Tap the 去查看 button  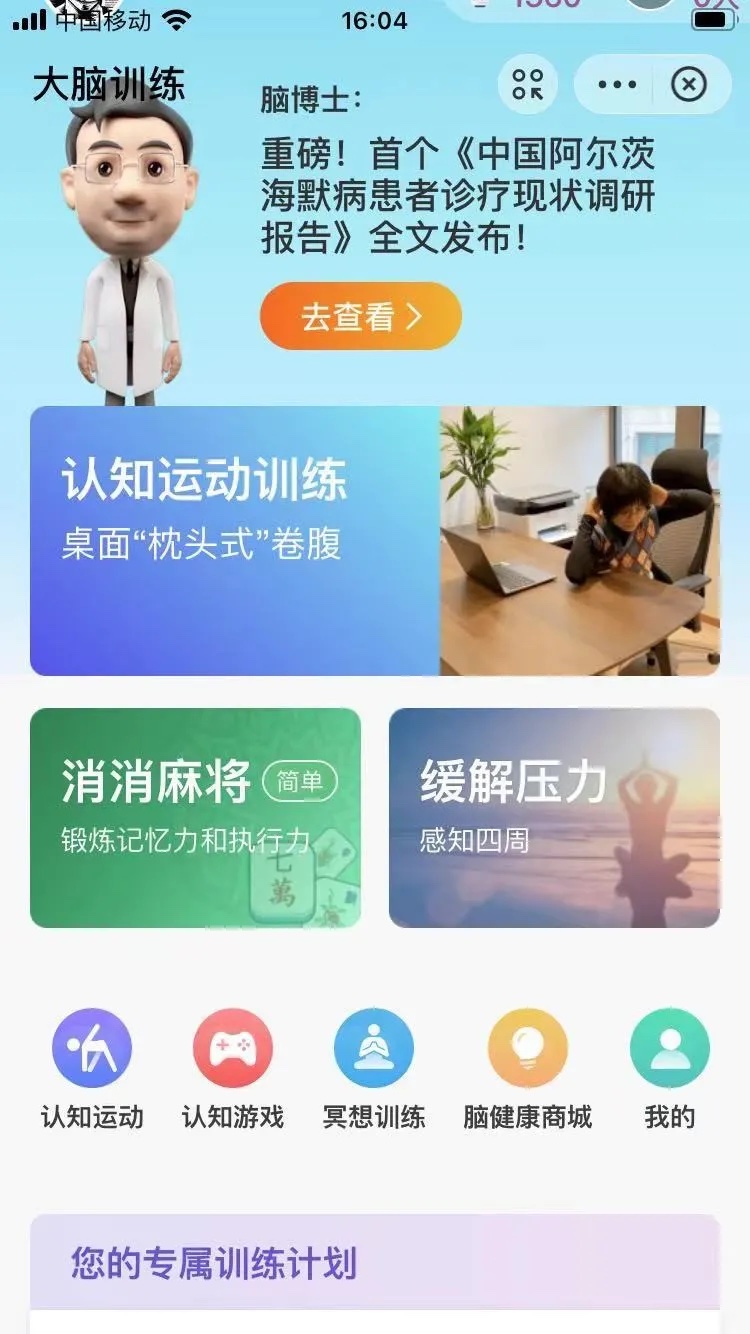pos(360,317)
